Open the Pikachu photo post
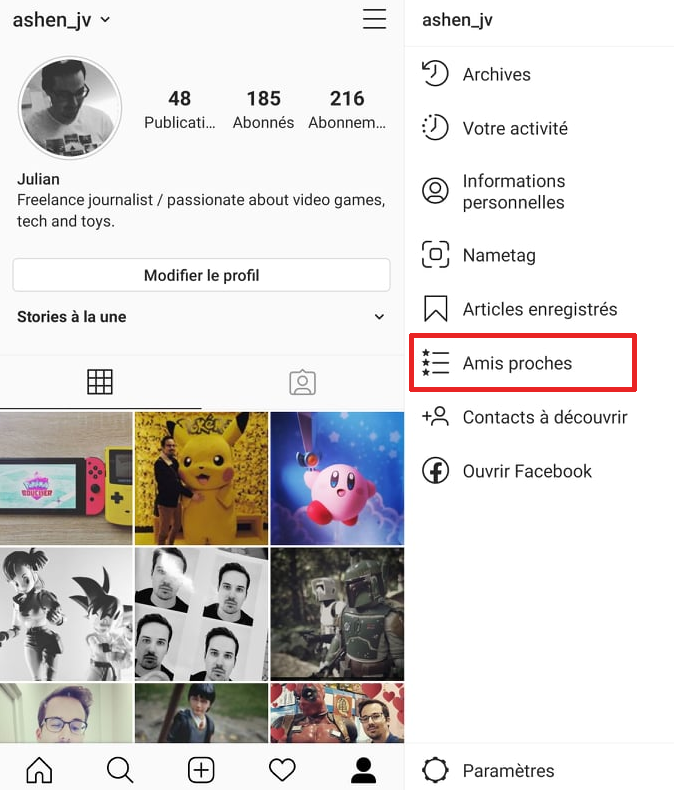 (201, 477)
